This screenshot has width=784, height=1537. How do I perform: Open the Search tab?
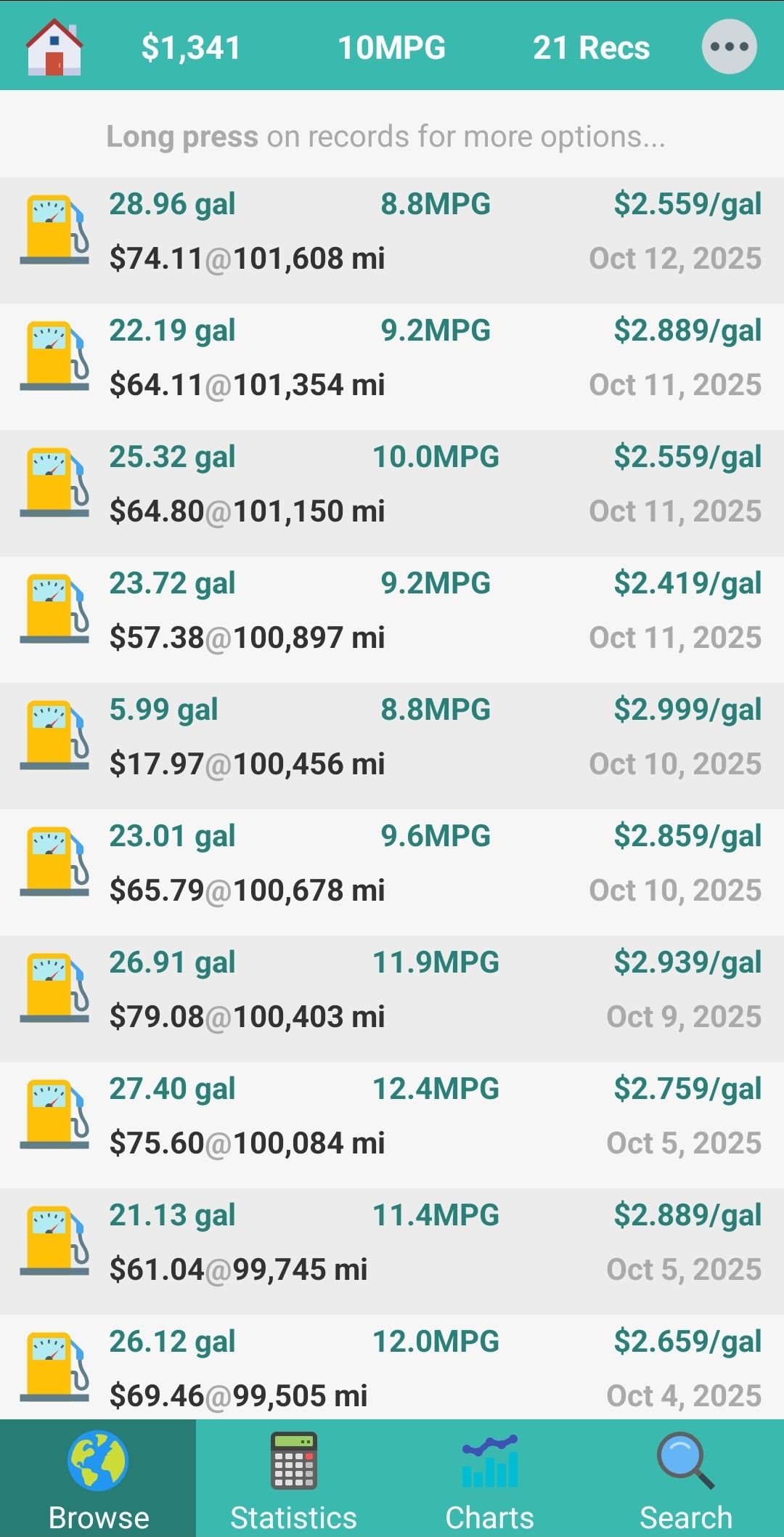(x=685, y=1479)
